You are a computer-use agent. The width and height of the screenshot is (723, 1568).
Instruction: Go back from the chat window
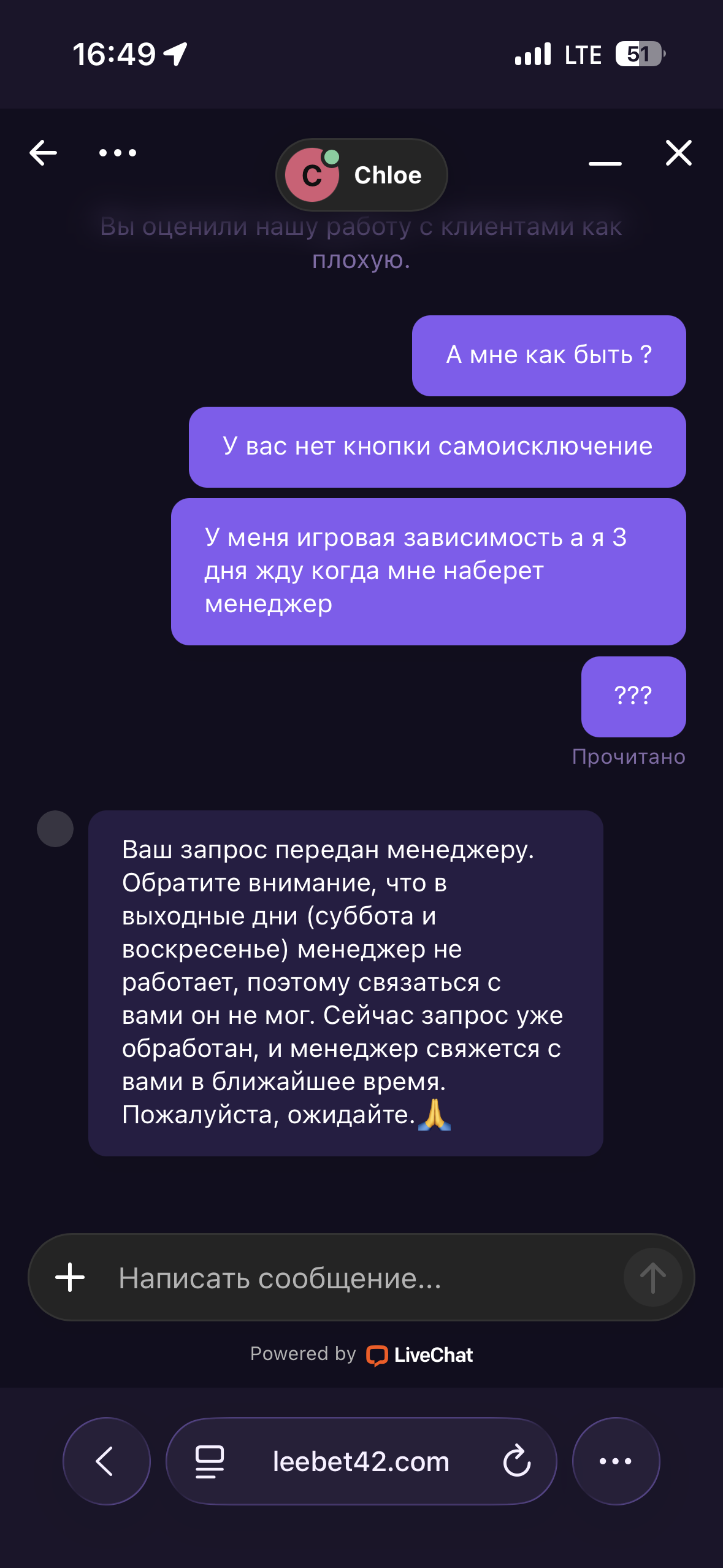[x=43, y=153]
